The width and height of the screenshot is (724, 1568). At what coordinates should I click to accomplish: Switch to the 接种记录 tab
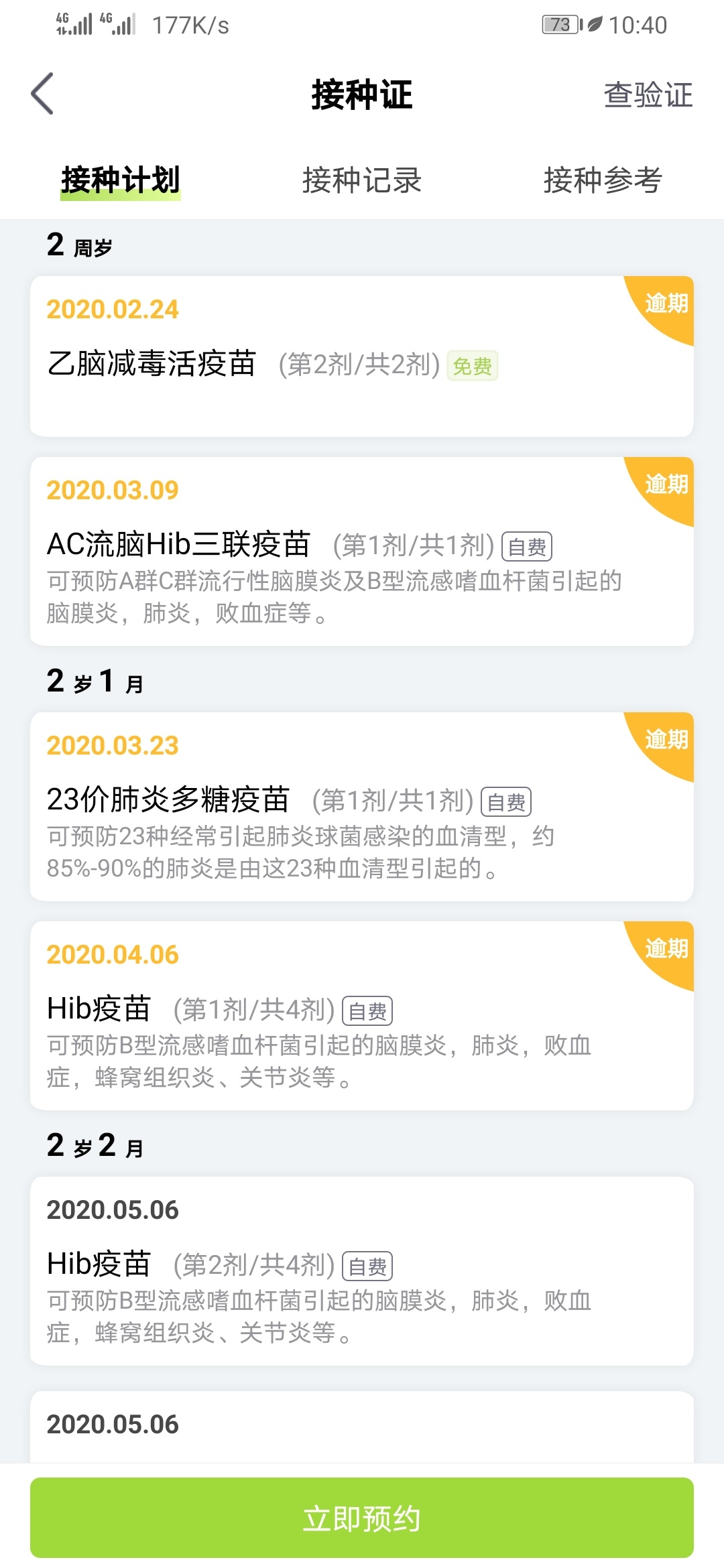point(361,180)
